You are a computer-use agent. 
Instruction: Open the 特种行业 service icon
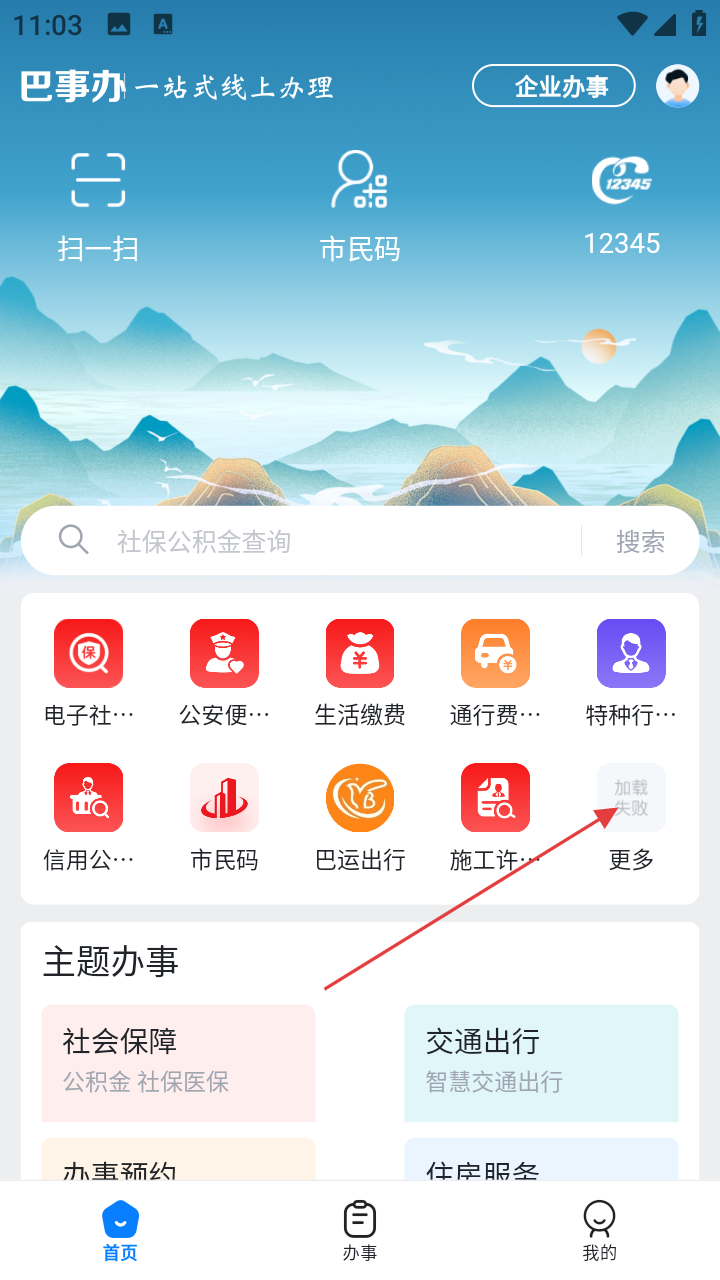(631, 670)
